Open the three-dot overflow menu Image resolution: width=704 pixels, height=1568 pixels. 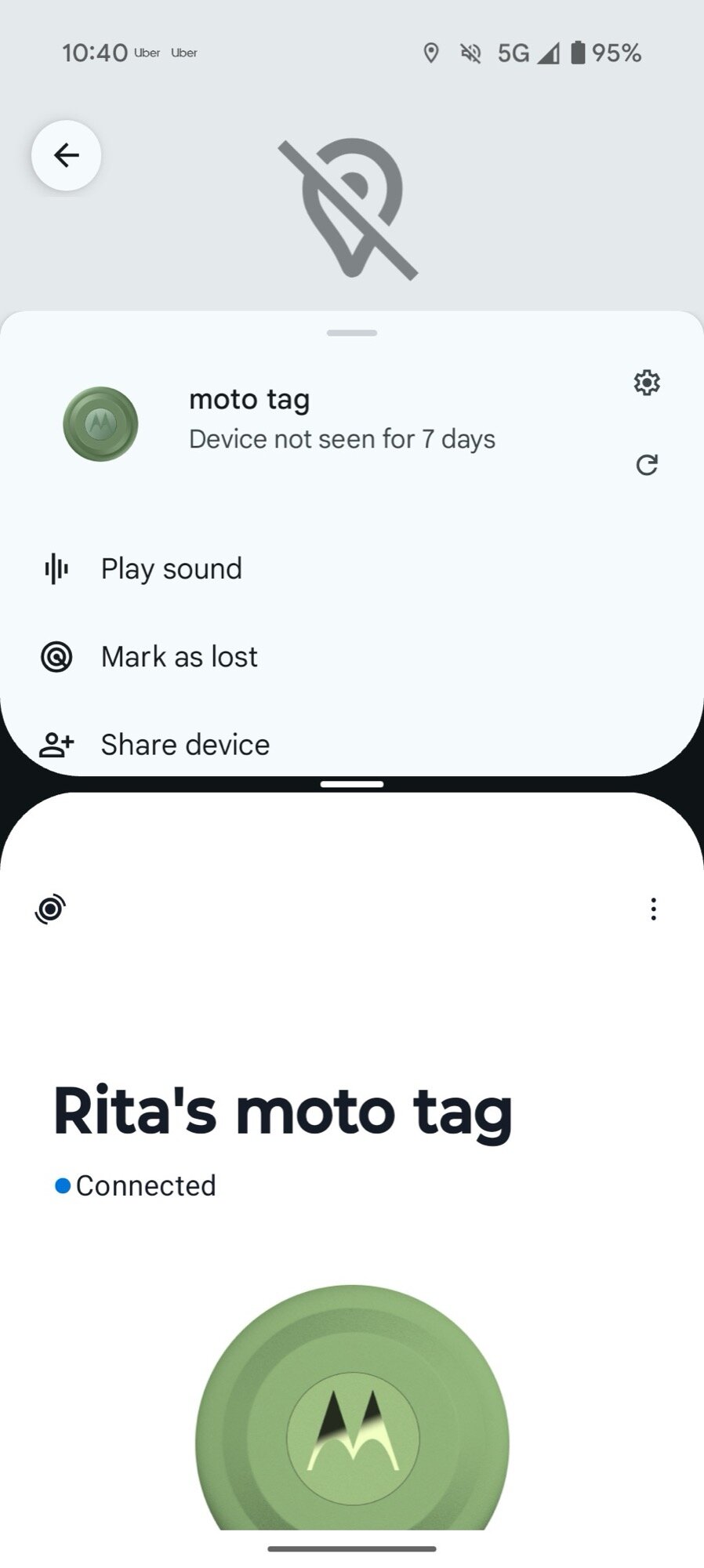click(653, 909)
